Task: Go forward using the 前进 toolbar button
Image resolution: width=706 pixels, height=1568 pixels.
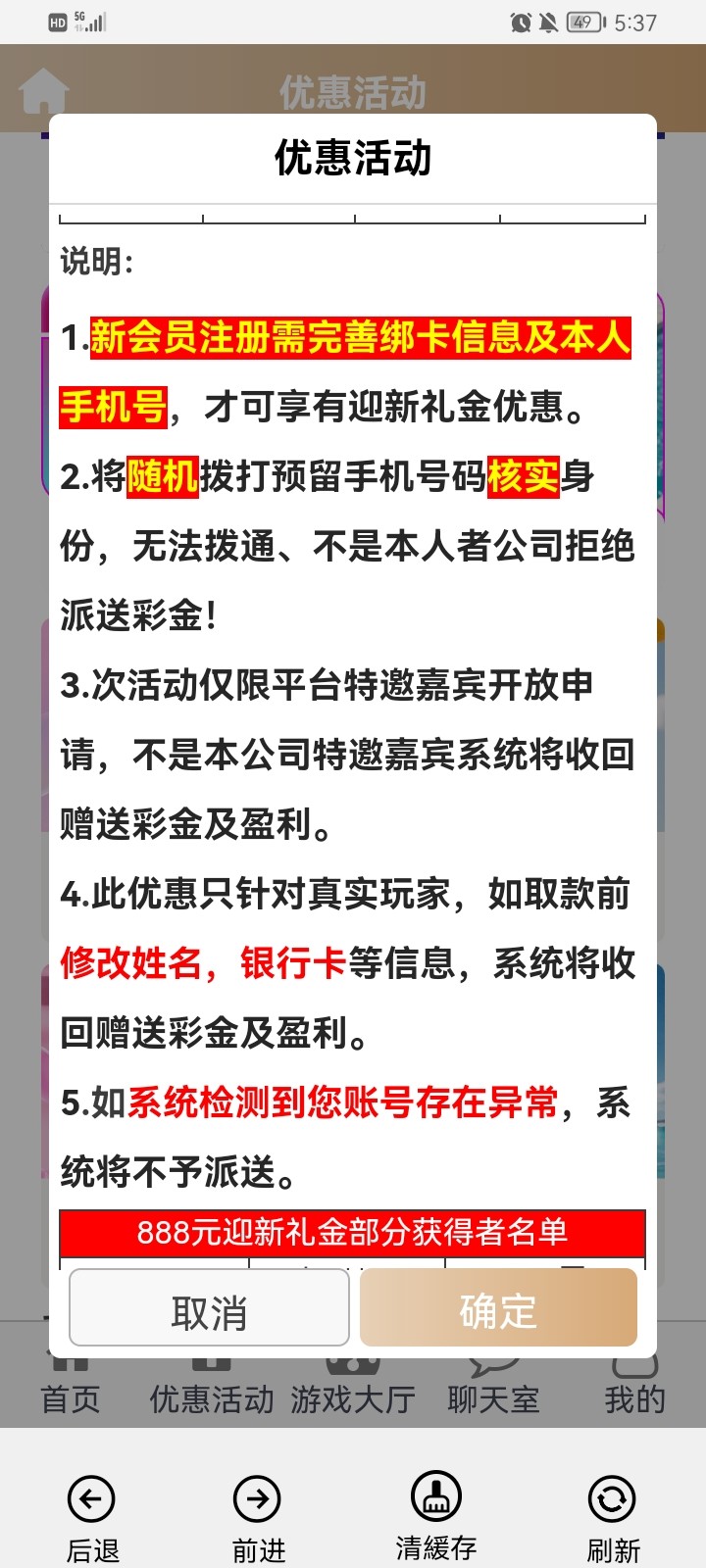Action: click(258, 1515)
